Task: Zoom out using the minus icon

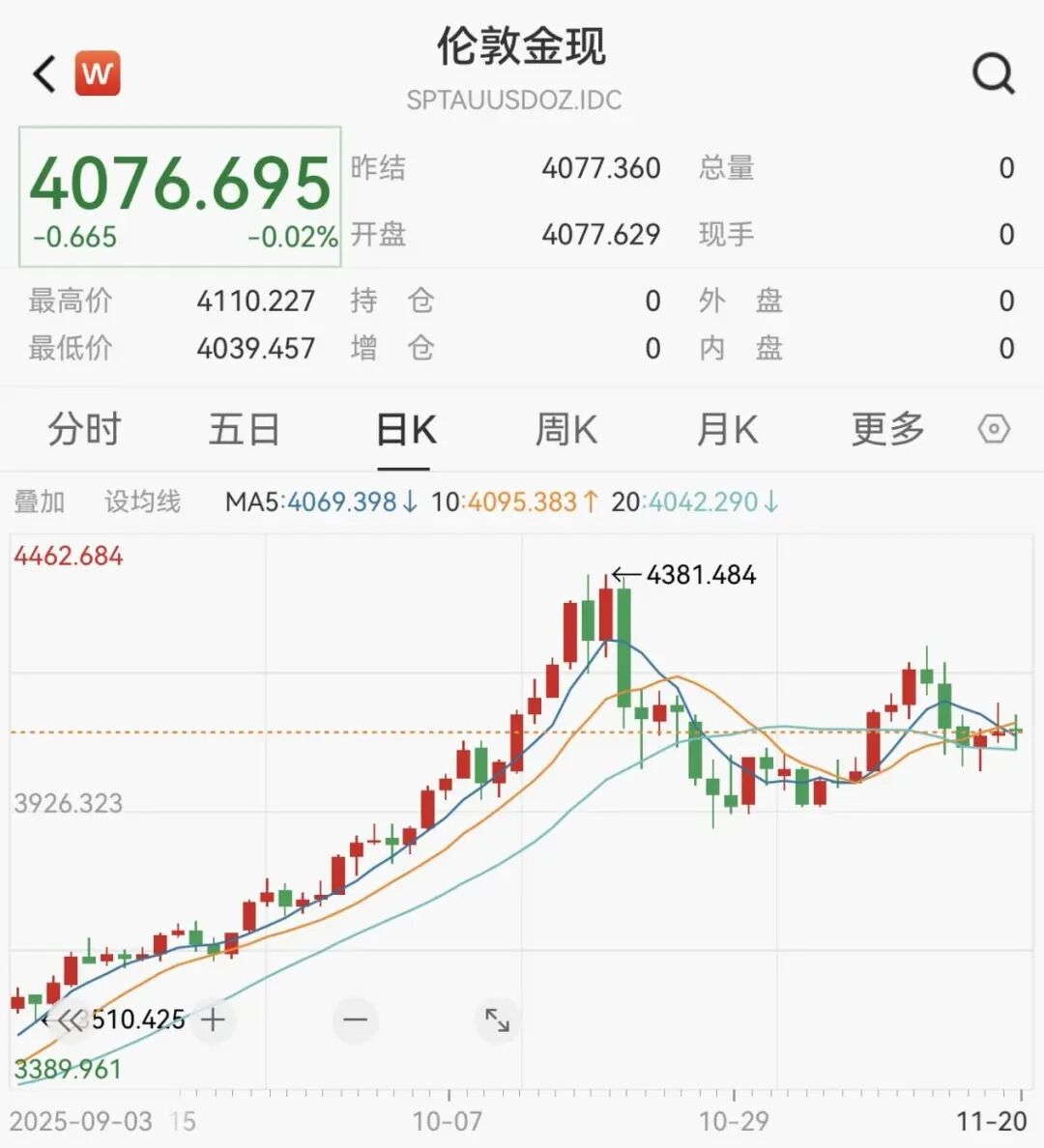Action: (355, 1019)
